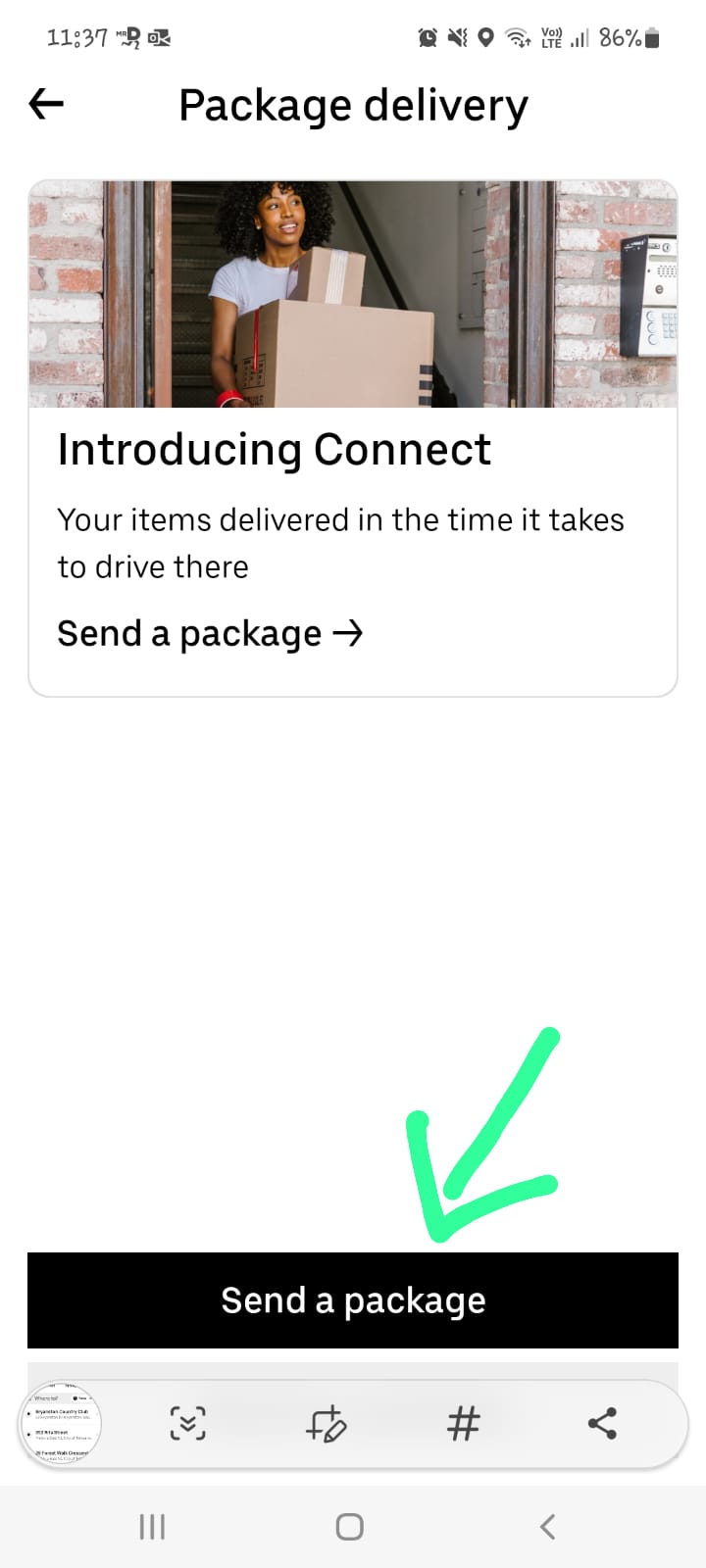The height and width of the screenshot is (1568, 706).
Task: Share the captured screenshot
Action: coord(602,1423)
